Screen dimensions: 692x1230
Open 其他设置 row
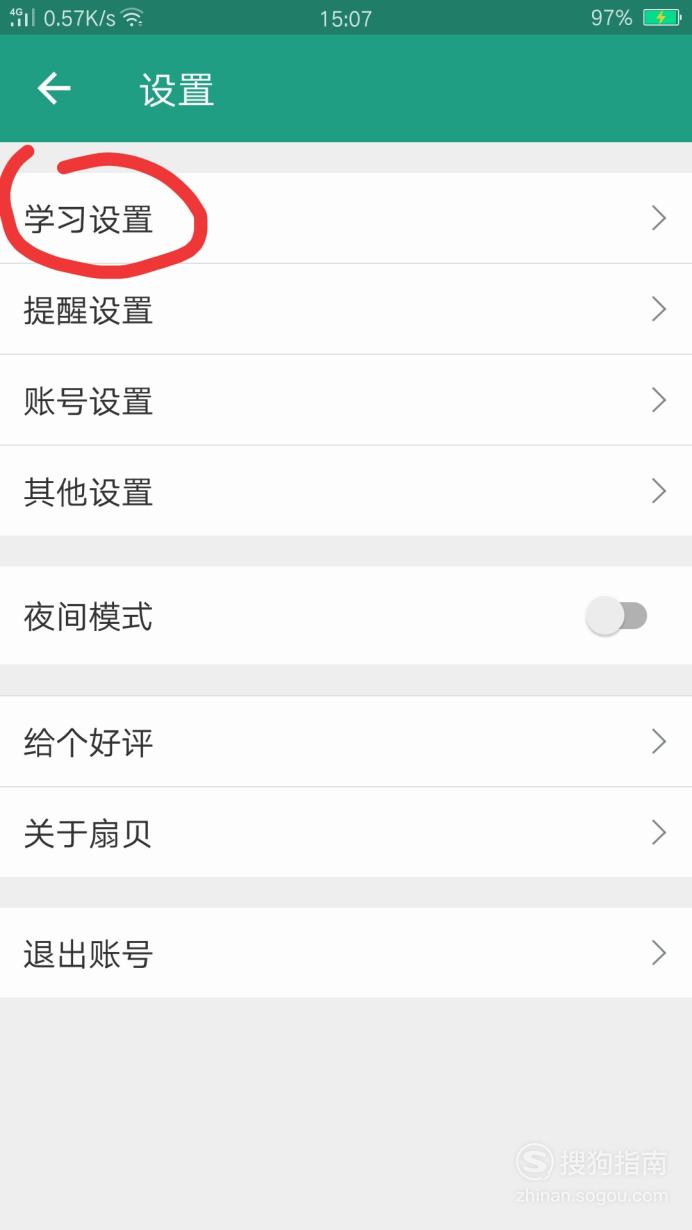point(346,491)
